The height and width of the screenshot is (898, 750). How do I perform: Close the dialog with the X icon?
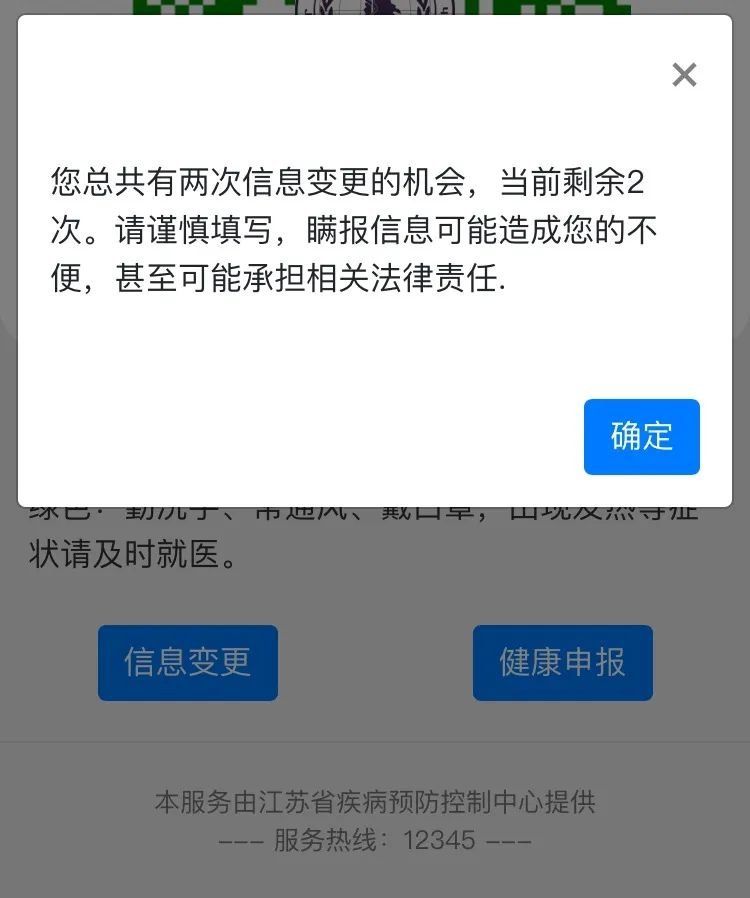tap(684, 75)
